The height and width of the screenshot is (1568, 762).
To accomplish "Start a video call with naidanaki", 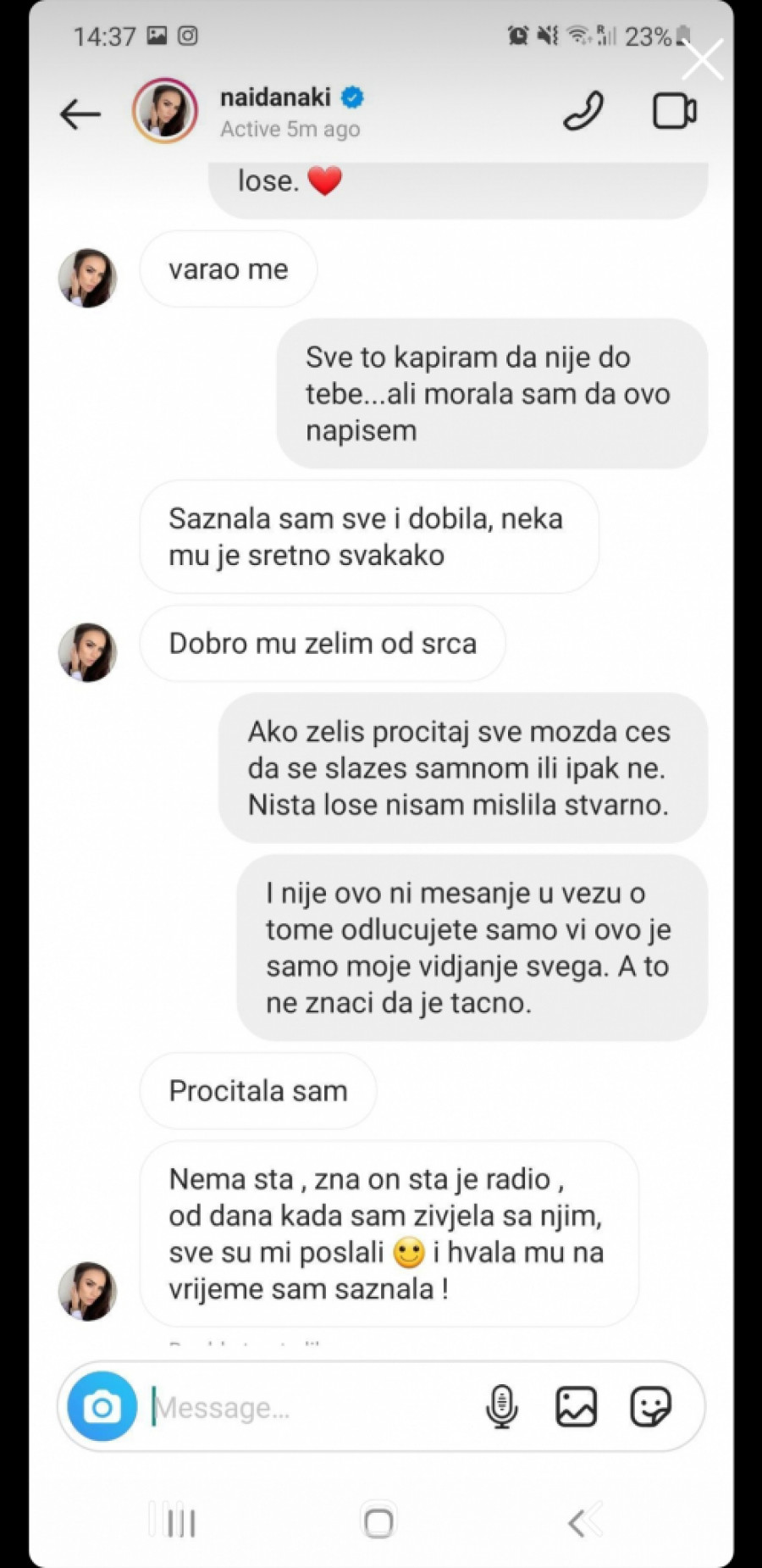I will (674, 112).
